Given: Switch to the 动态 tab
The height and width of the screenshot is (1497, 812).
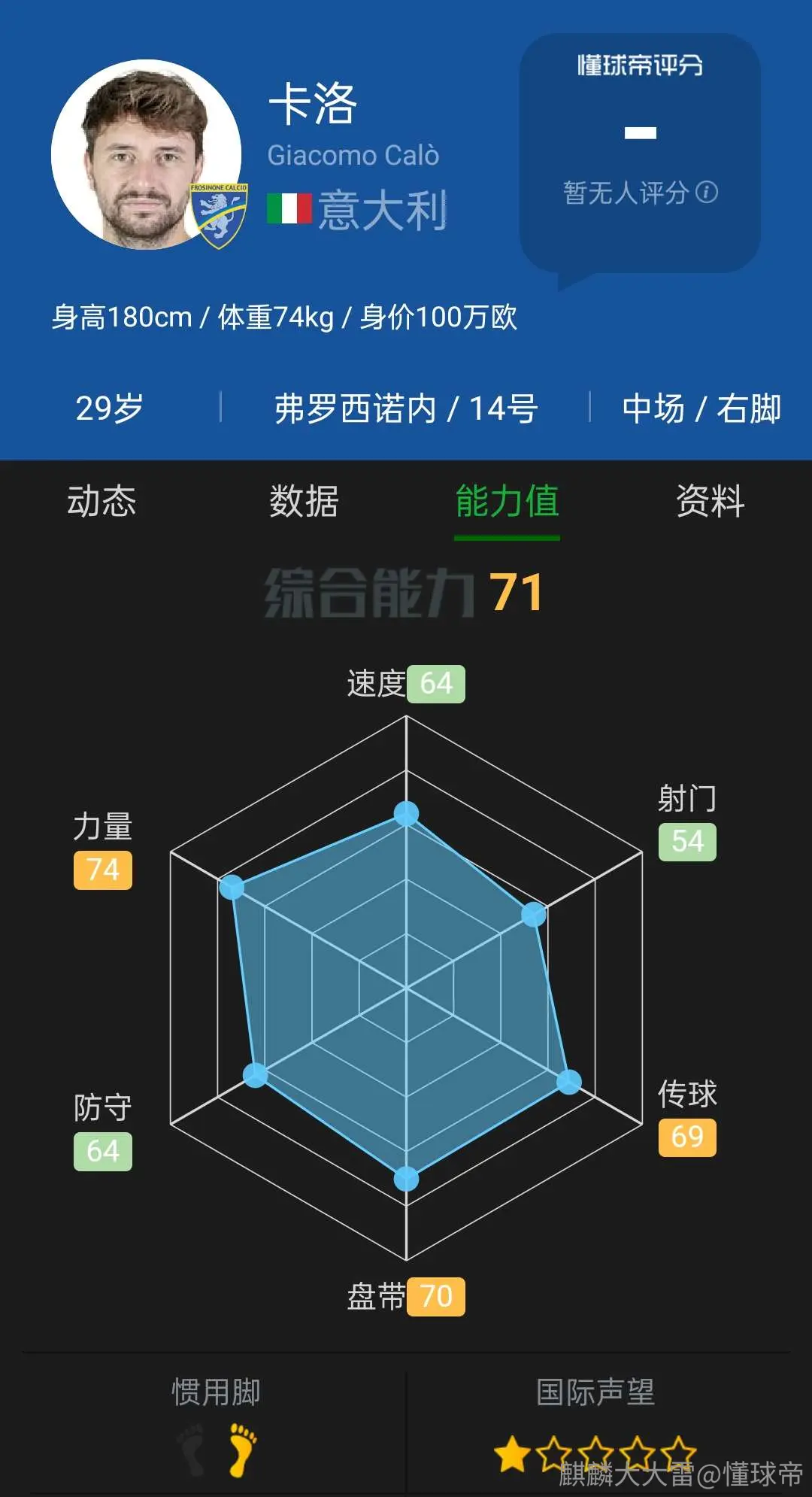Looking at the screenshot, I should click(101, 501).
